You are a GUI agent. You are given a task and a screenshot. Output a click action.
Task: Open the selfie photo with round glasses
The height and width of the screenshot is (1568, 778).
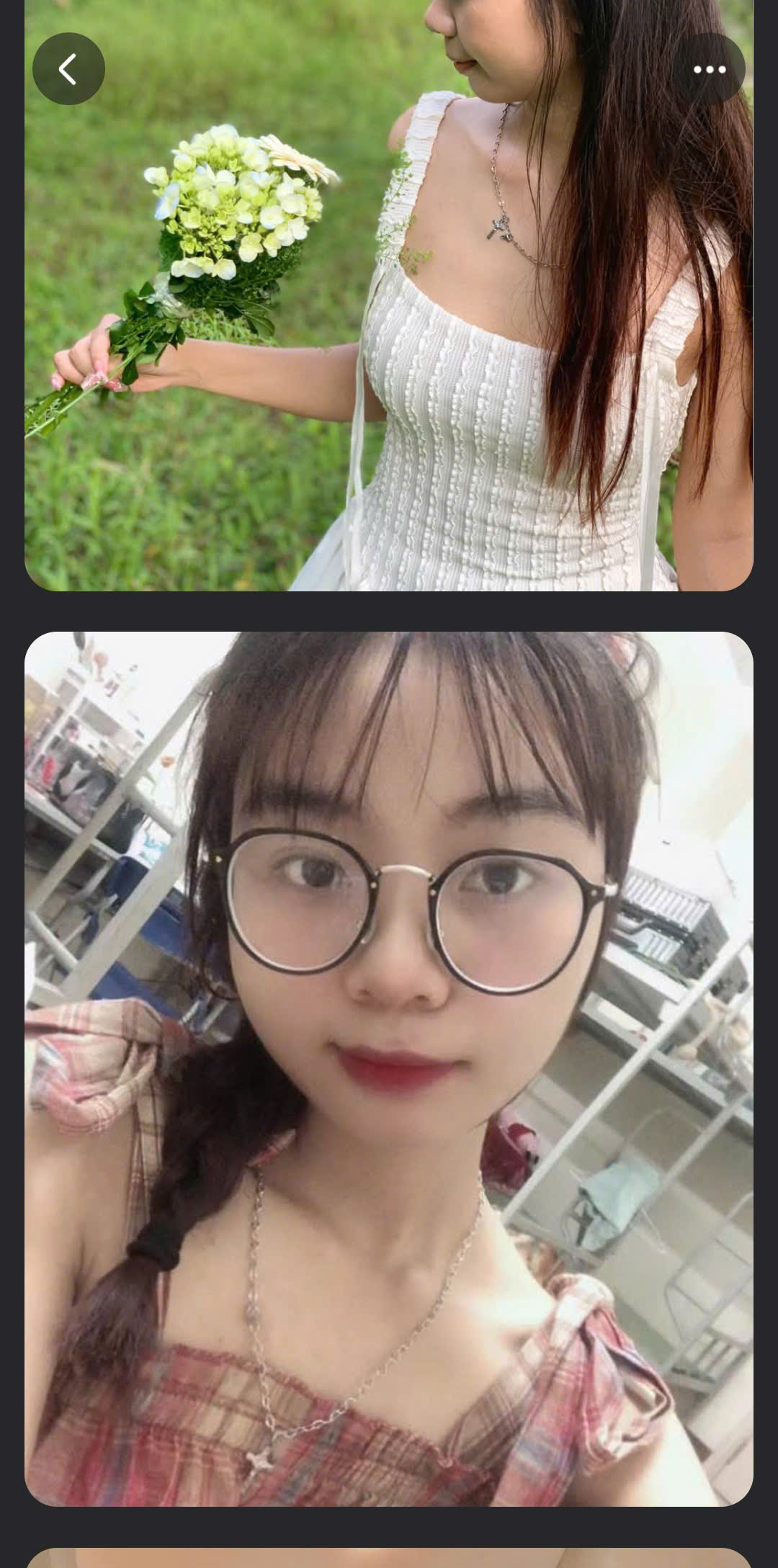[389, 1066]
